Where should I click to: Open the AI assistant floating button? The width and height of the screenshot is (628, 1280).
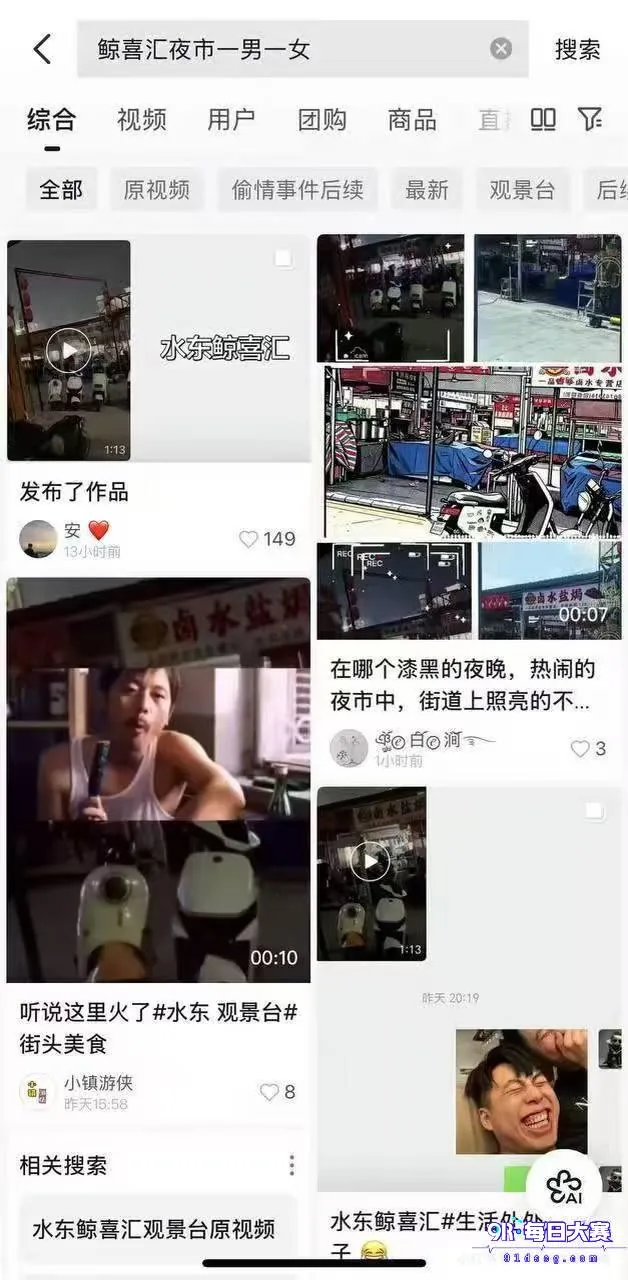(x=564, y=1187)
